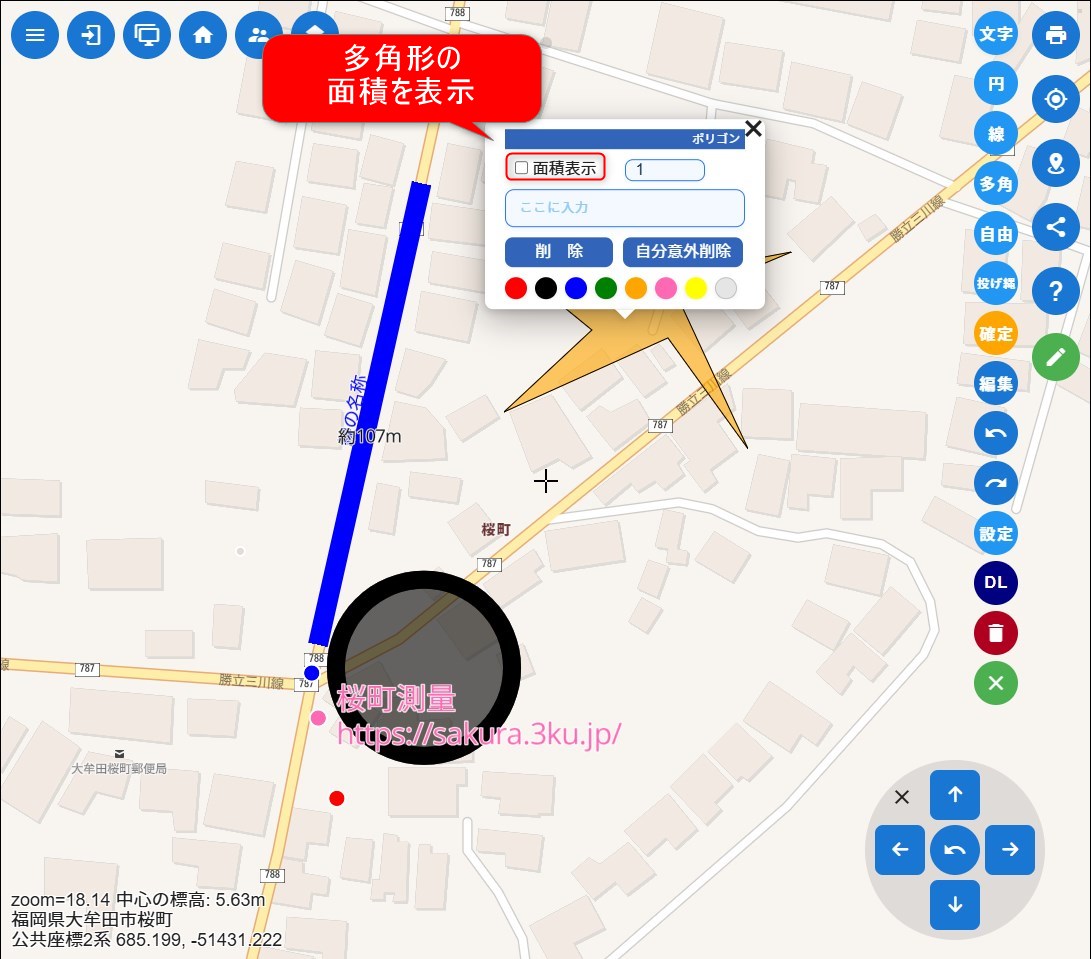Close the ポリゴン popup
This screenshot has width=1091, height=959.
(753, 128)
